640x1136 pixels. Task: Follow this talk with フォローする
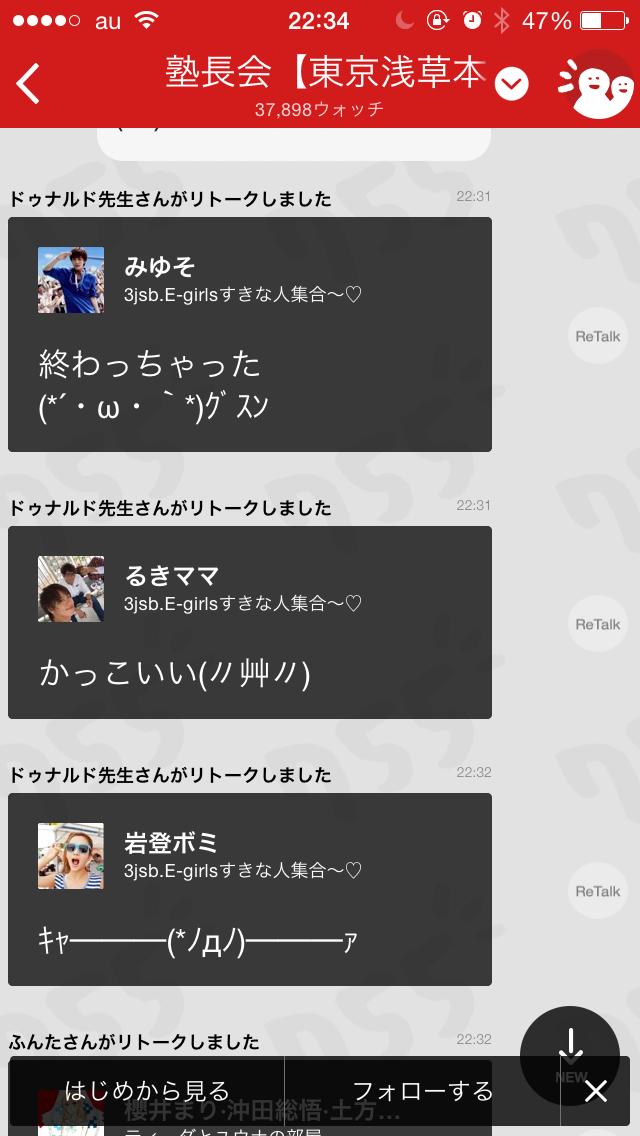click(x=422, y=1091)
